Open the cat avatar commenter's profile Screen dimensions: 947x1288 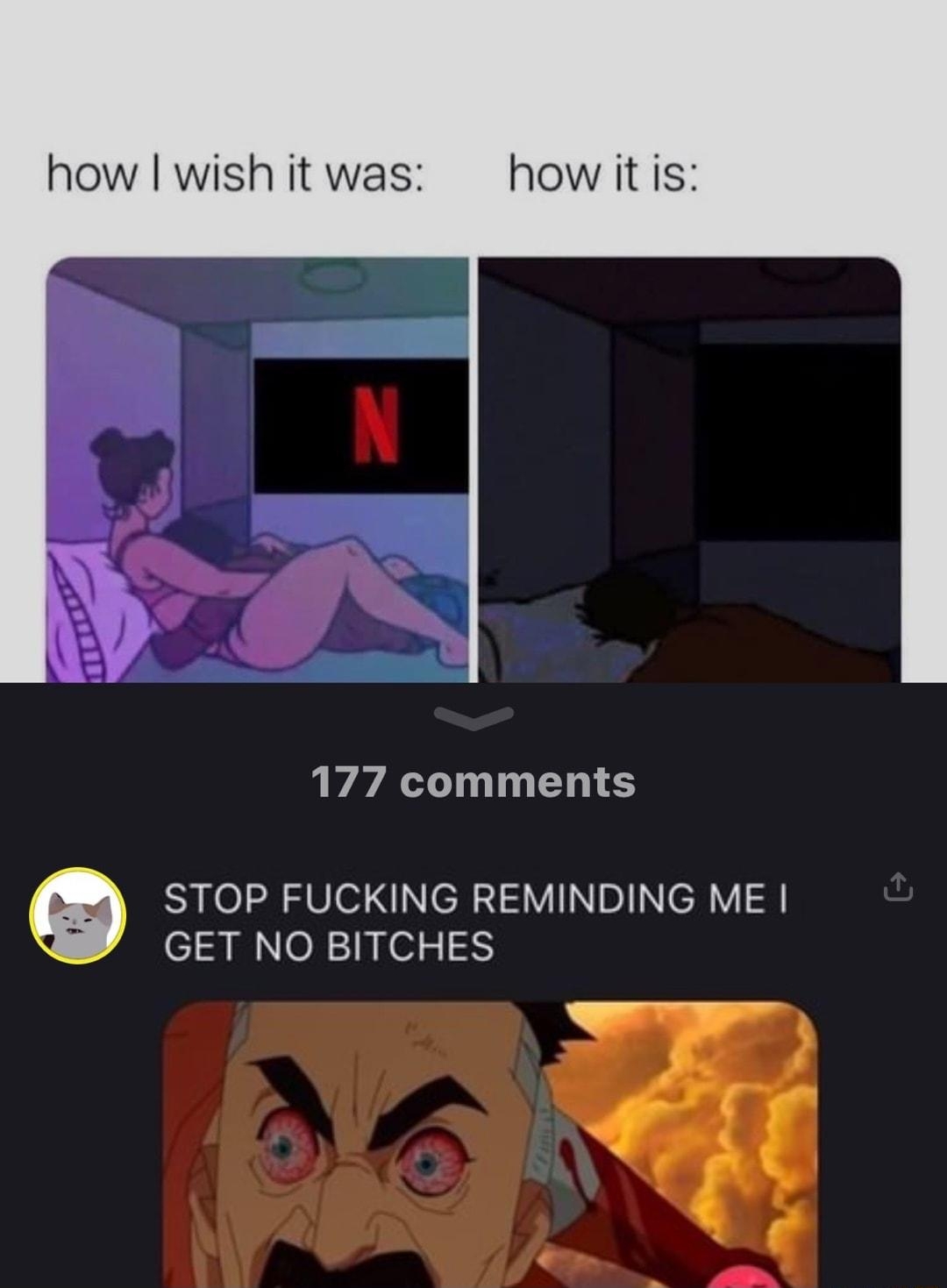78,916
